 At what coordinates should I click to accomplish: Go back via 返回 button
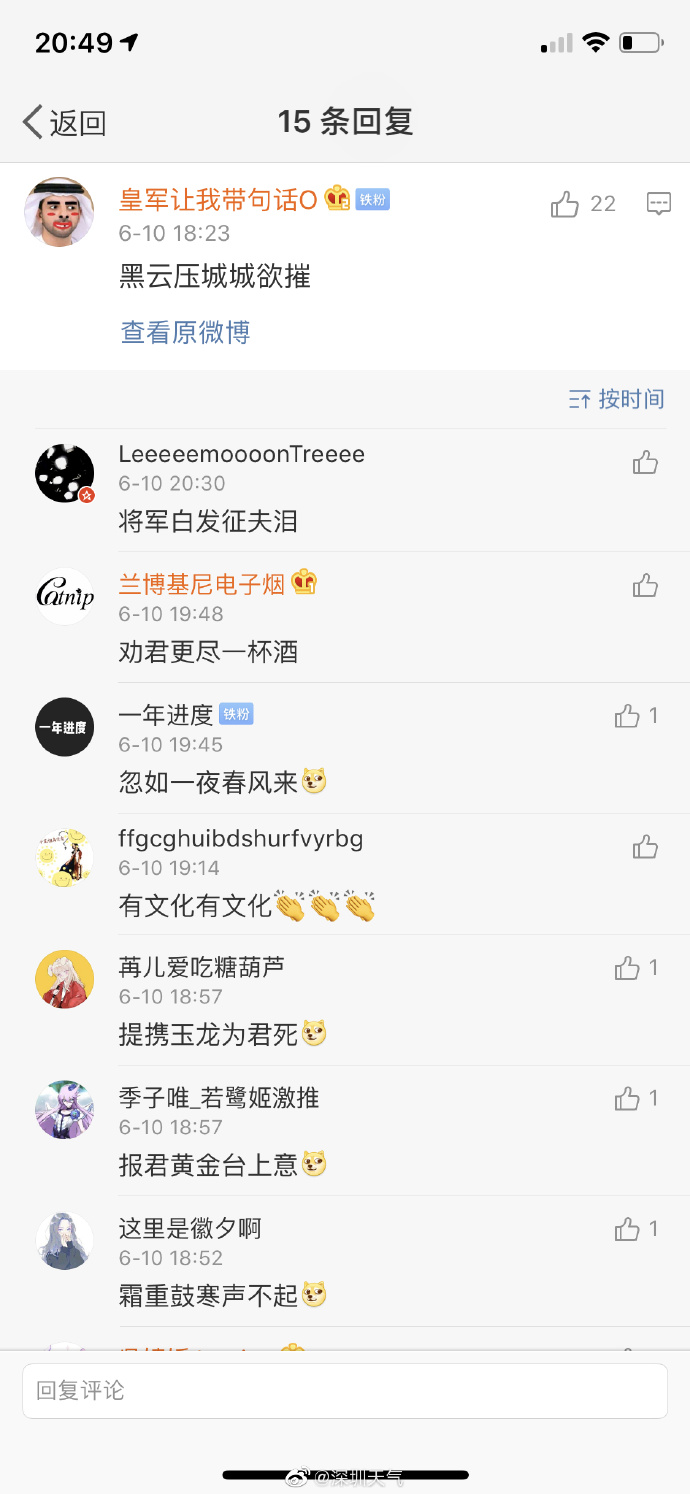coord(64,123)
